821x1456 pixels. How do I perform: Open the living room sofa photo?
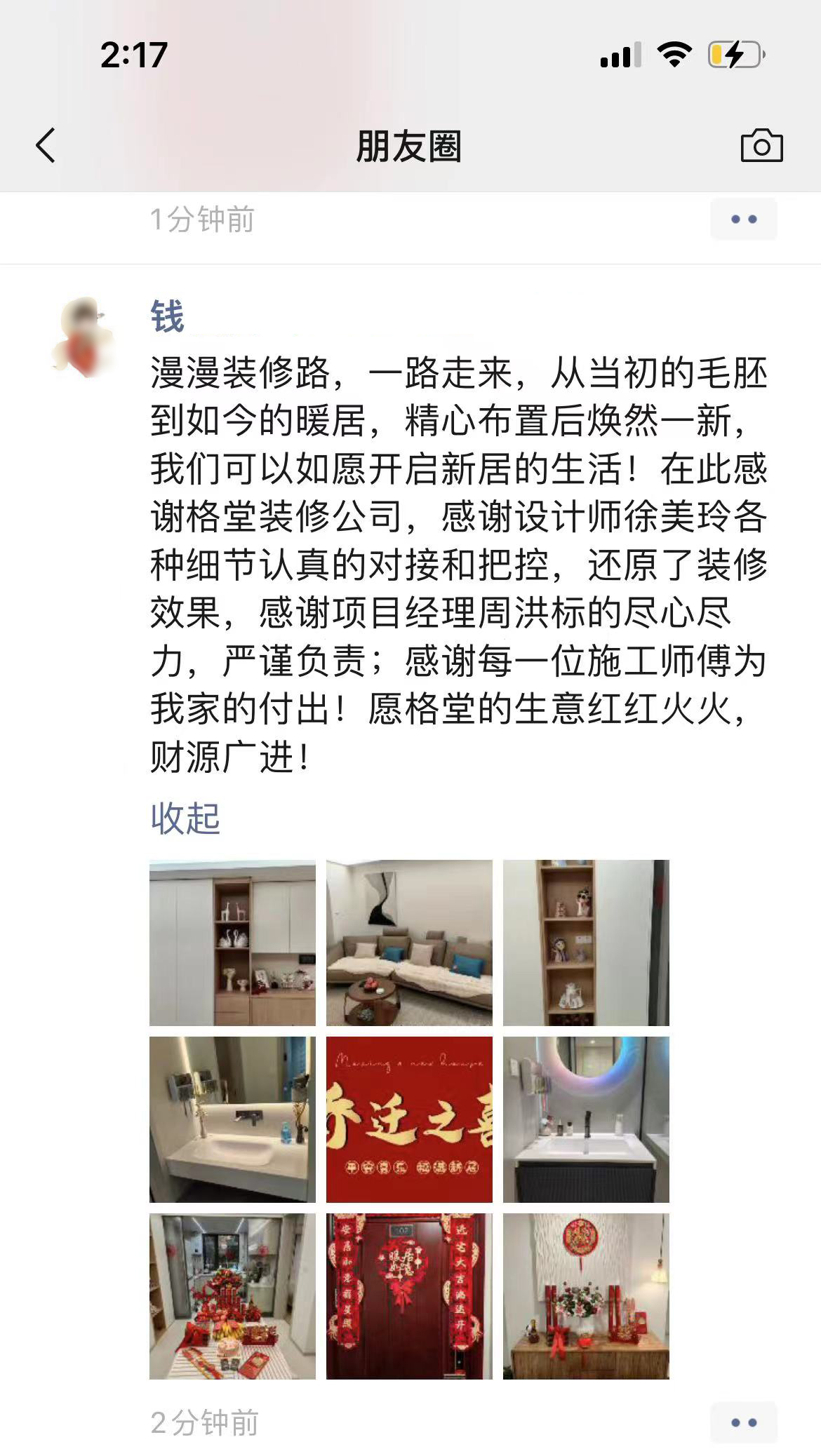pos(409,943)
